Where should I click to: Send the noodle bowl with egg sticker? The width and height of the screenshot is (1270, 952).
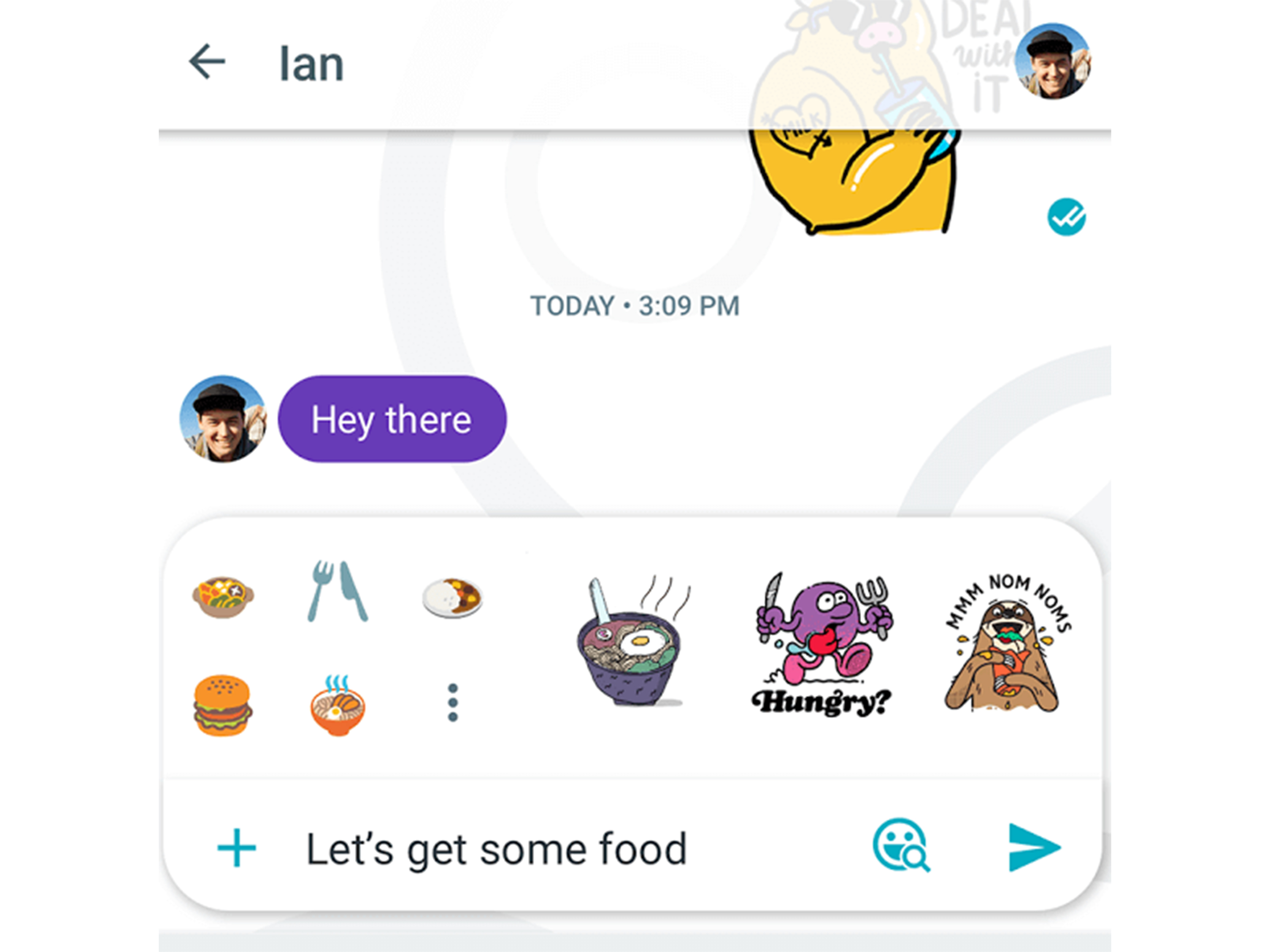click(631, 643)
